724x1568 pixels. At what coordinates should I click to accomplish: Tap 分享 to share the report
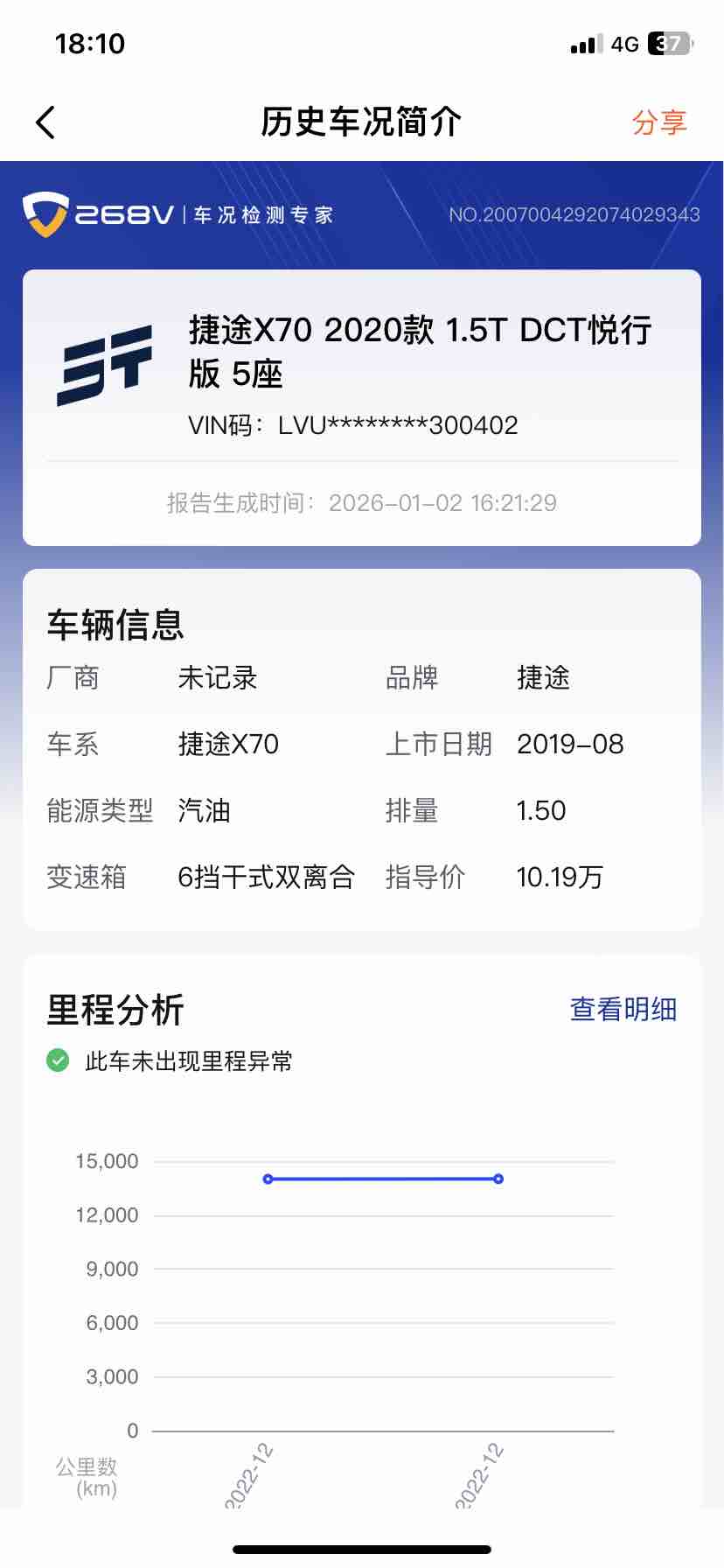[x=659, y=122]
